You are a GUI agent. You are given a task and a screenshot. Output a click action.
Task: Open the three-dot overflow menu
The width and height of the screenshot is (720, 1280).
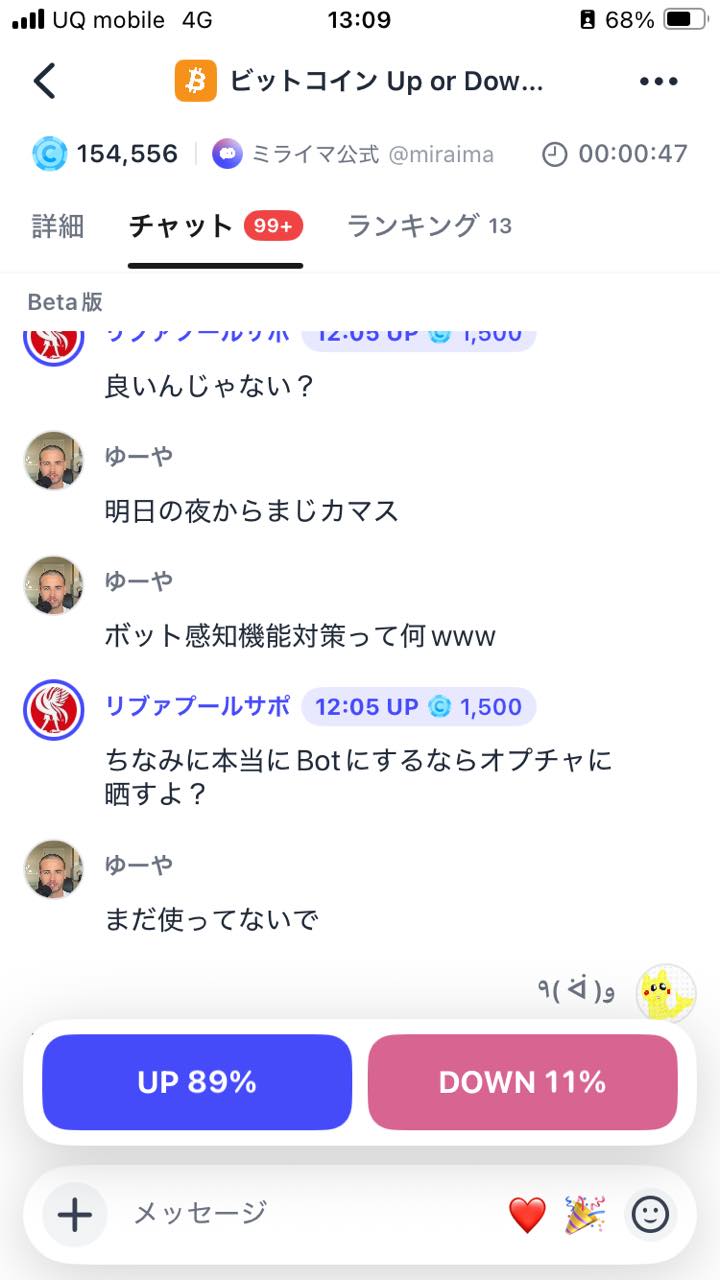pos(658,82)
